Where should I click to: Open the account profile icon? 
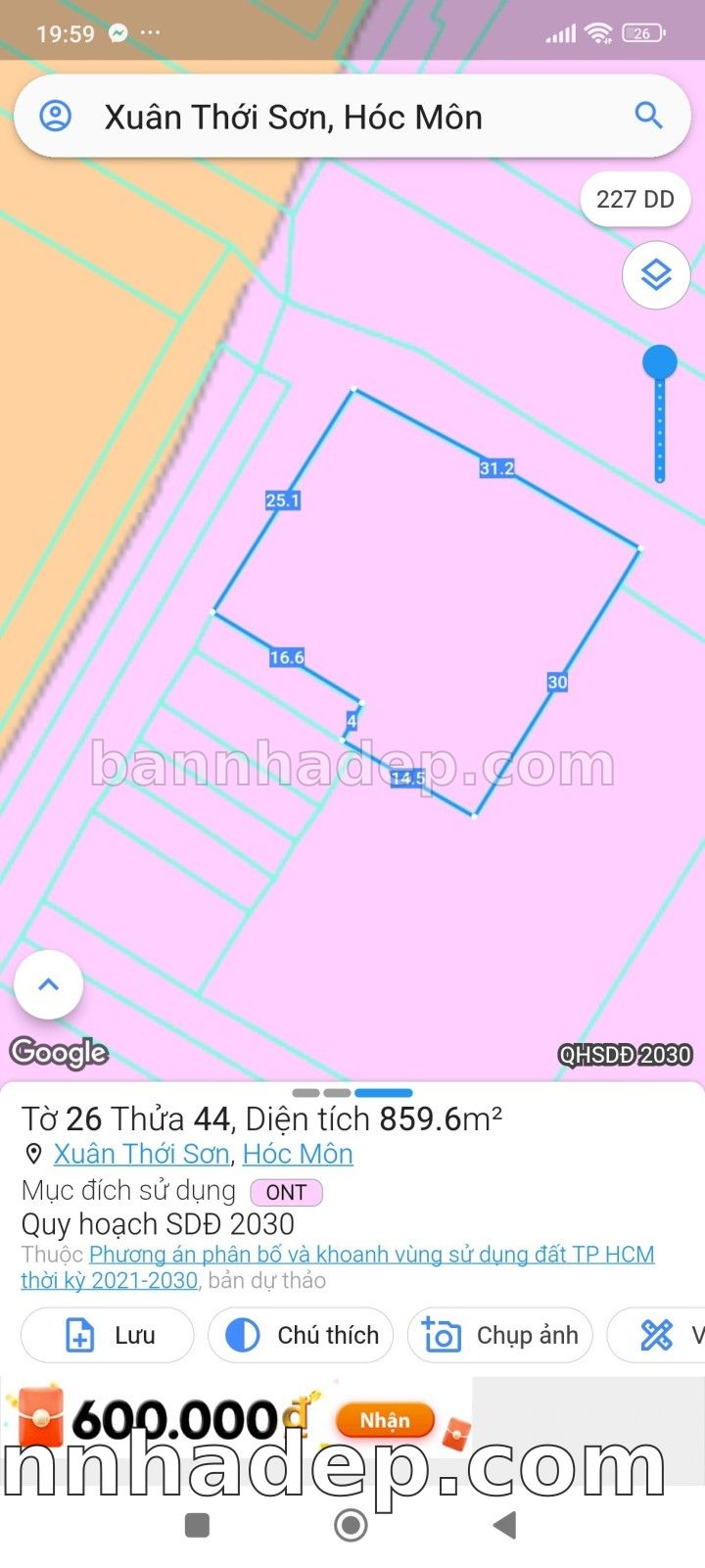tap(56, 117)
